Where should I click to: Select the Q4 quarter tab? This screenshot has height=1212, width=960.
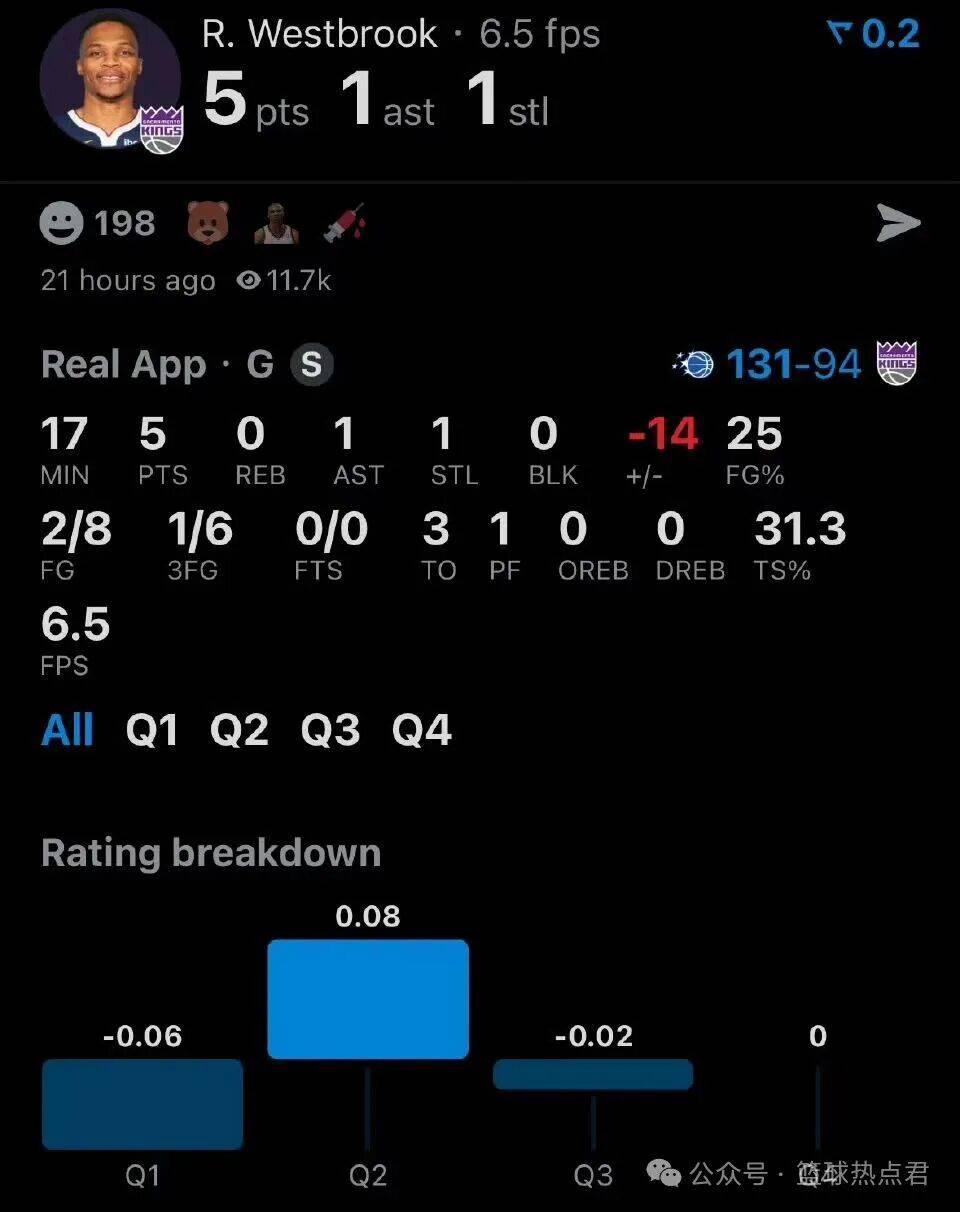(421, 731)
